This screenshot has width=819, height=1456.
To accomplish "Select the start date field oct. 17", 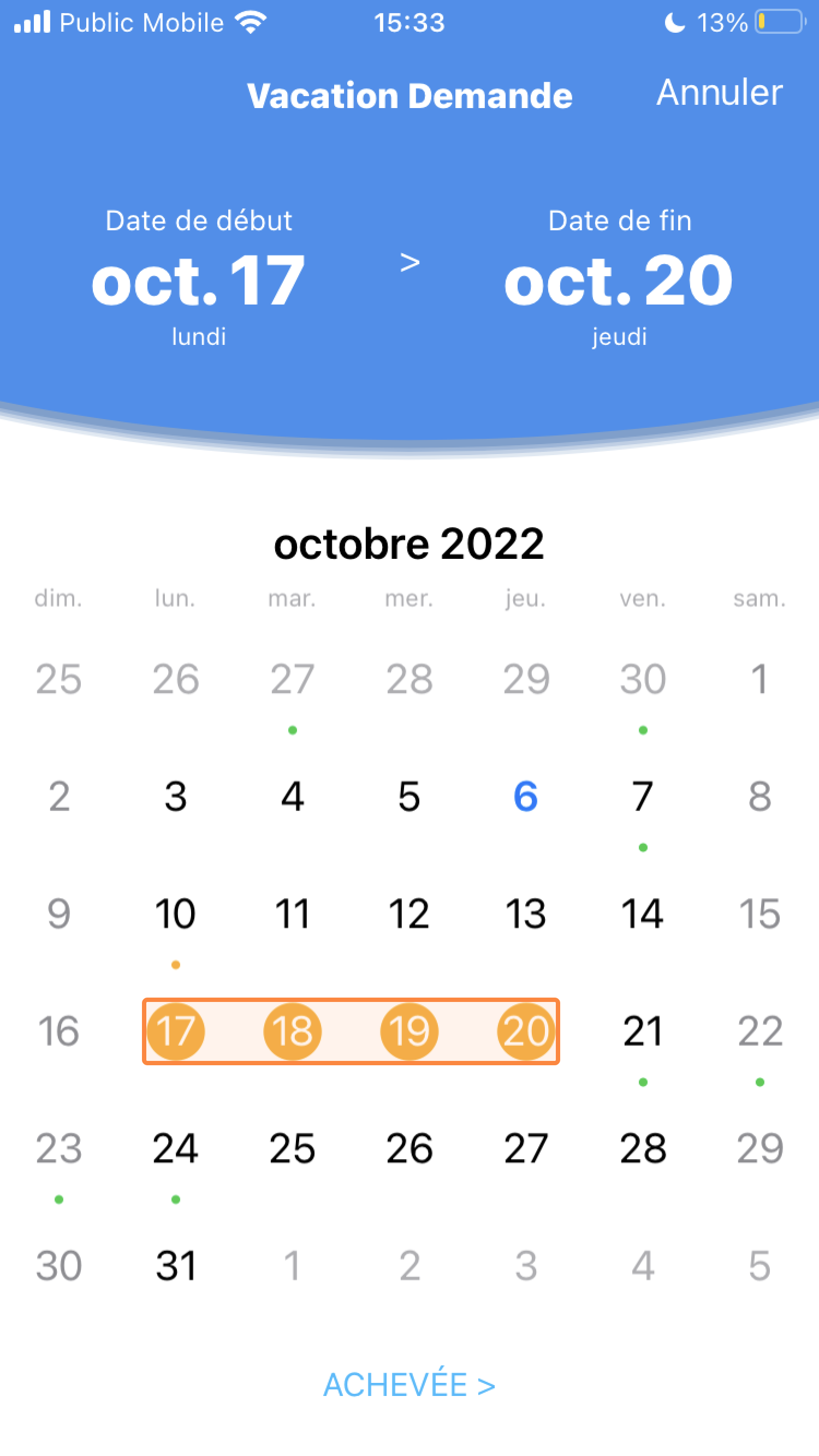I will click(199, 279).
